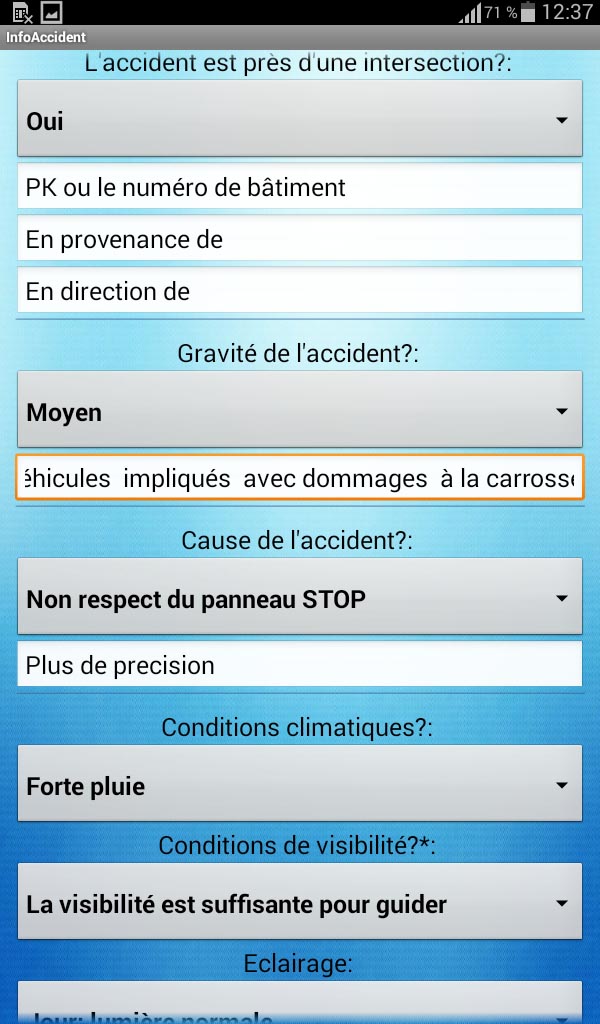This screenshot has width=600, height=1024.
Task: Tap the Plus de precision field
Action: 300,664
